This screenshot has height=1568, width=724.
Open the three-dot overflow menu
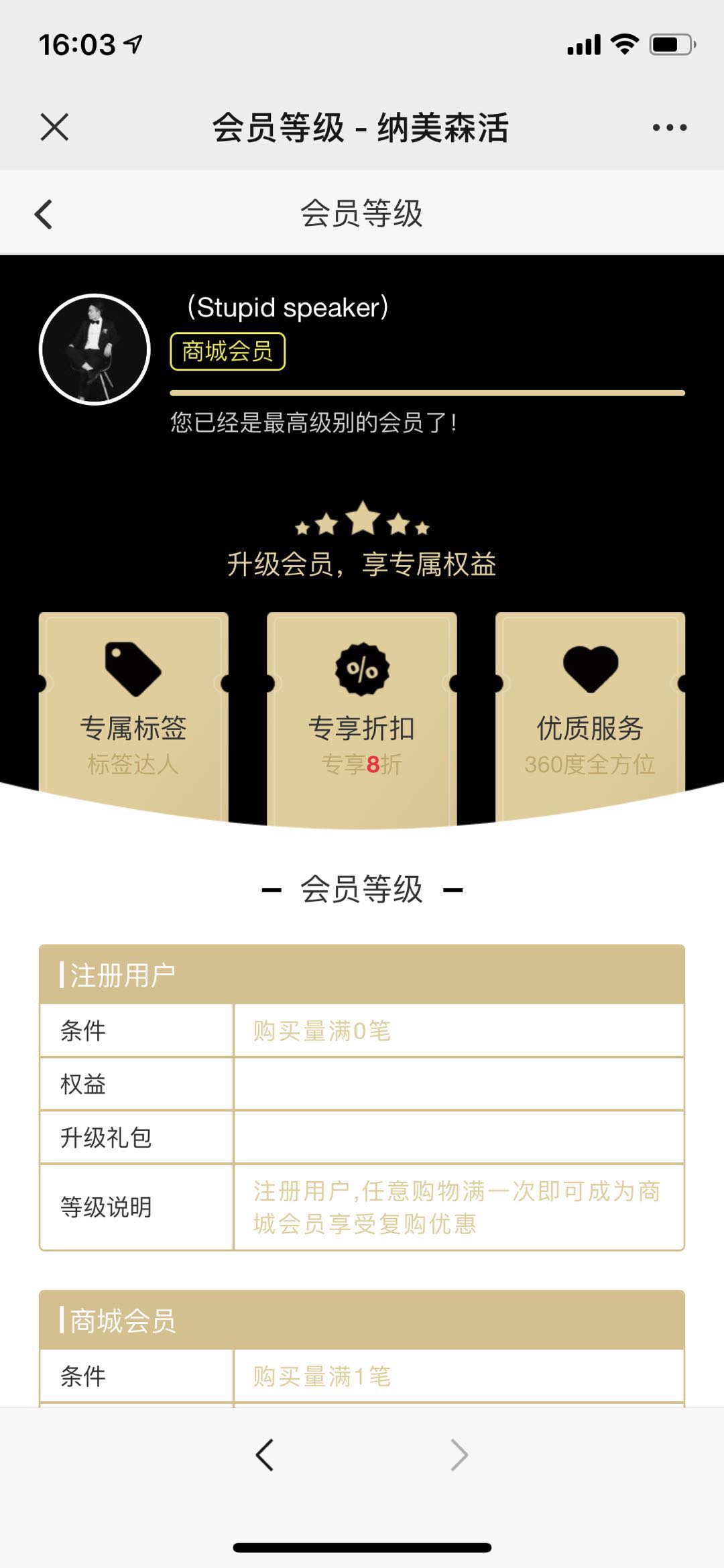[669, 127]
